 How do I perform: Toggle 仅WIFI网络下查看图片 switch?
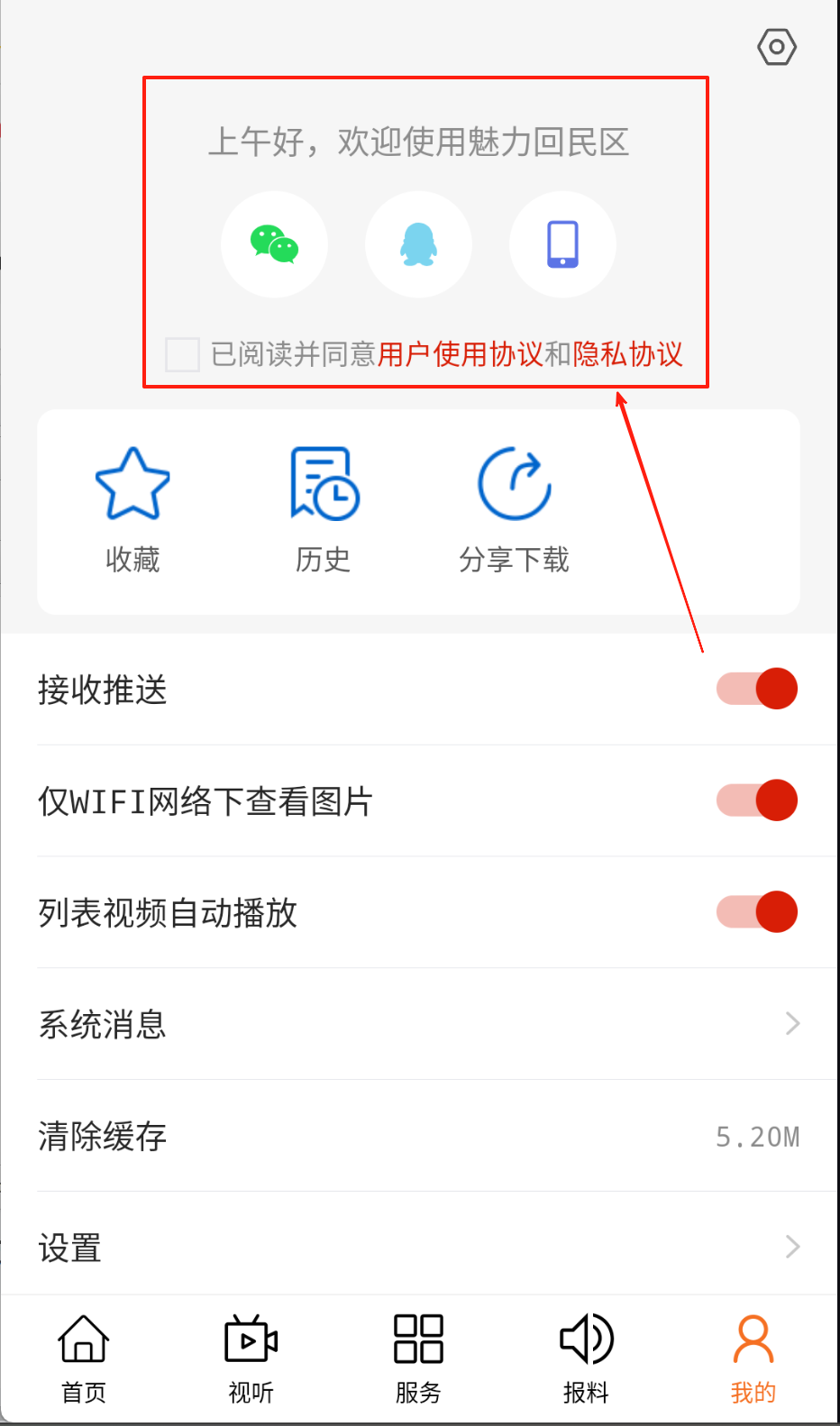pyautogui.click(x=757, y=800)
